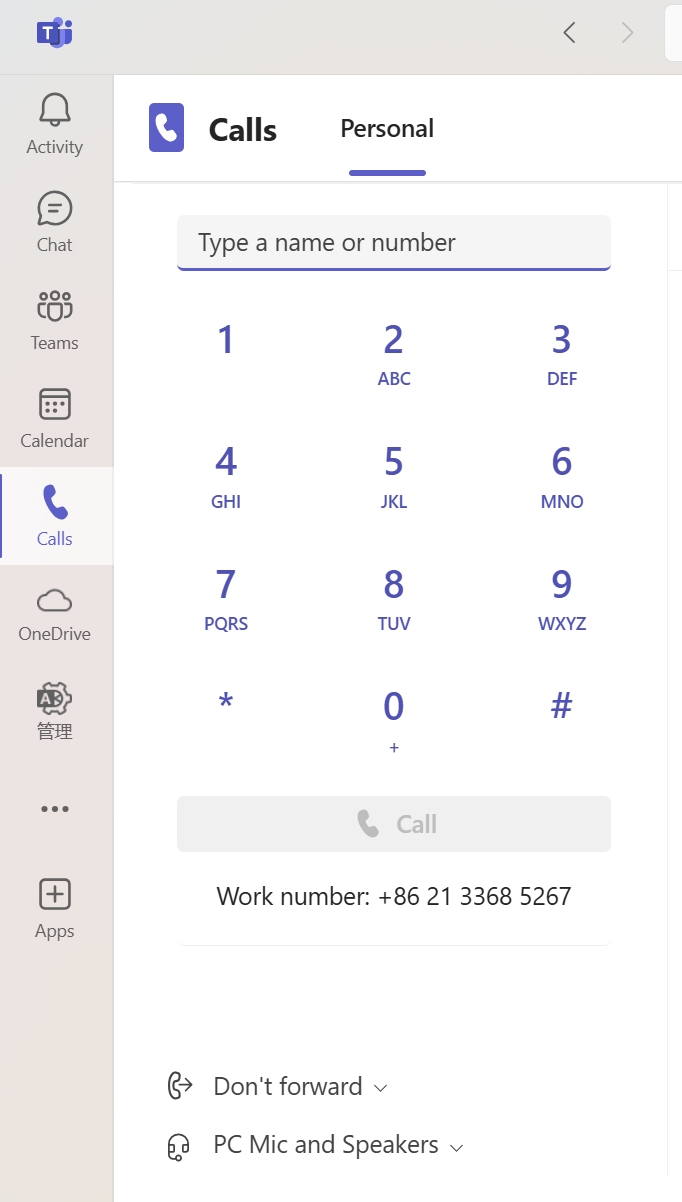Open the 管理 app in the sidebar
The height and width of the screenshot is (1202, 682).
tap(55, 712)
